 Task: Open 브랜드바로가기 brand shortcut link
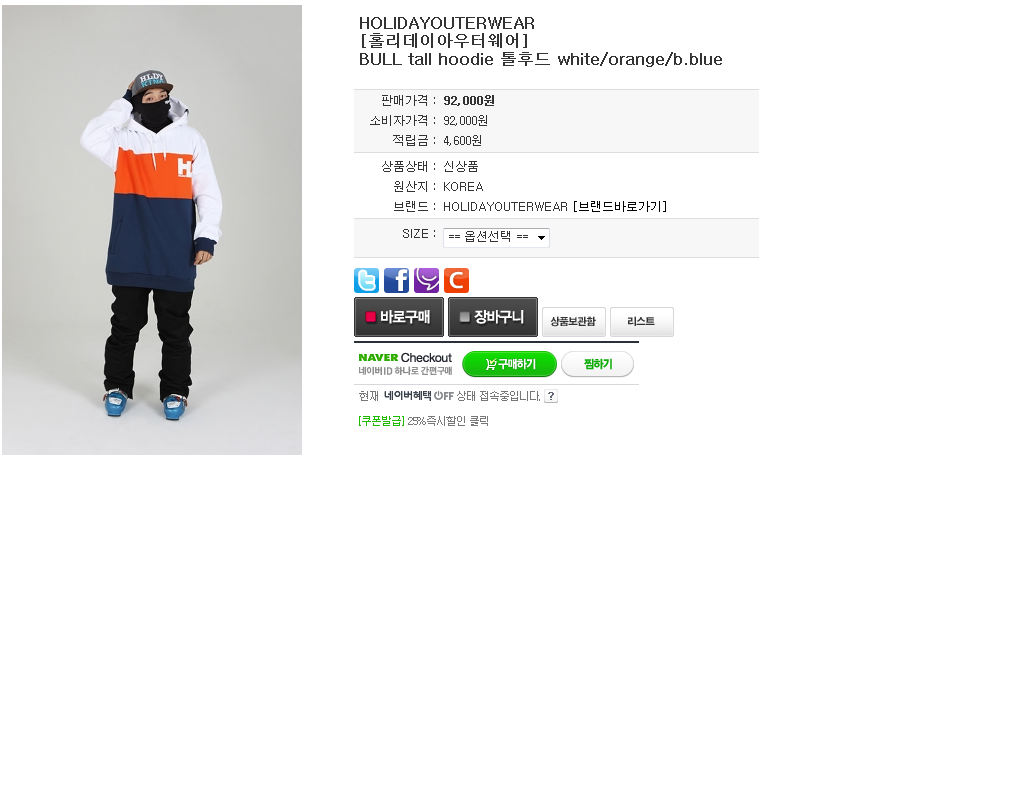point(620,207)
